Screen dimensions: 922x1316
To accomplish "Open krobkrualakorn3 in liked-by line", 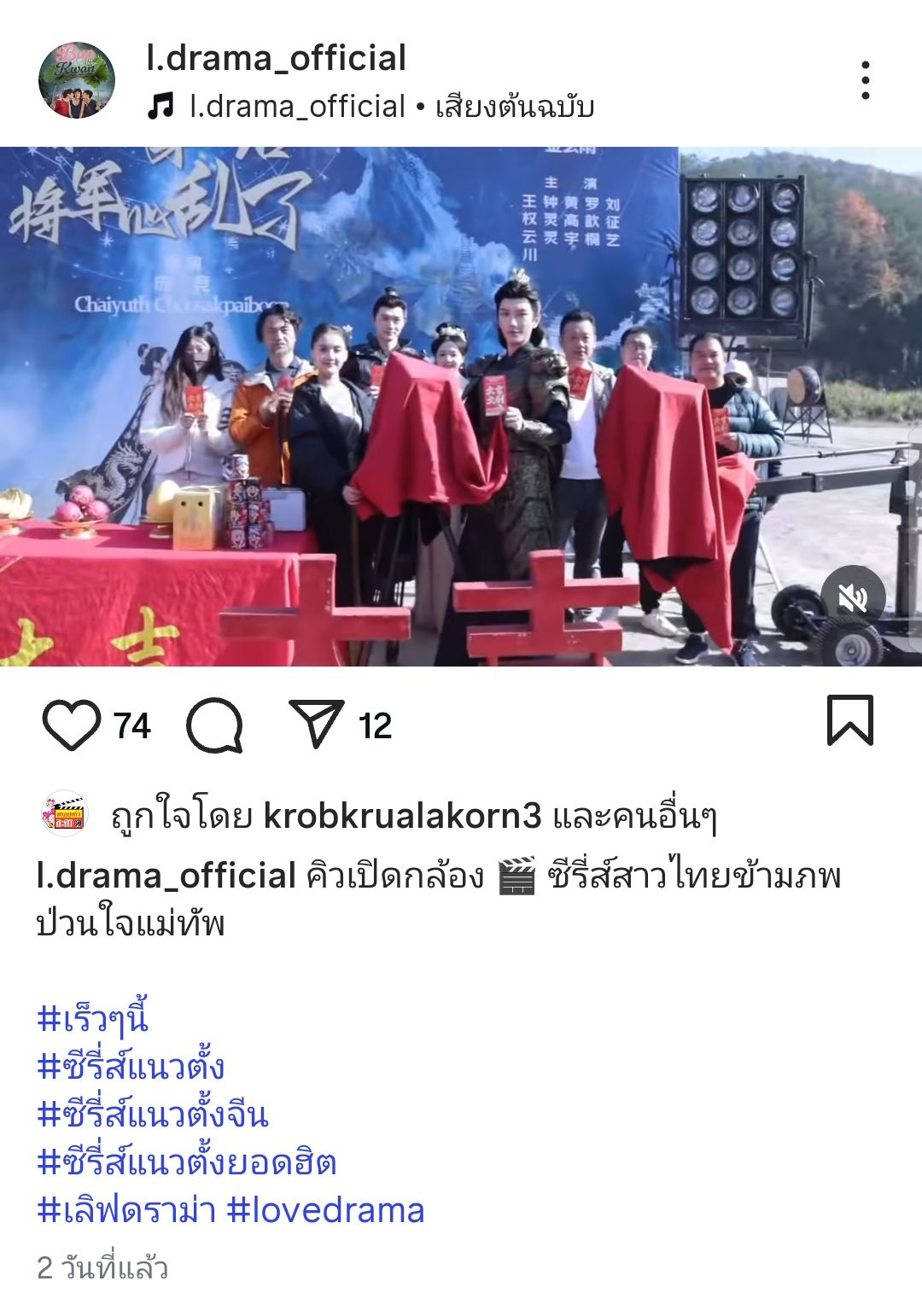I will [x=402, y=817].
